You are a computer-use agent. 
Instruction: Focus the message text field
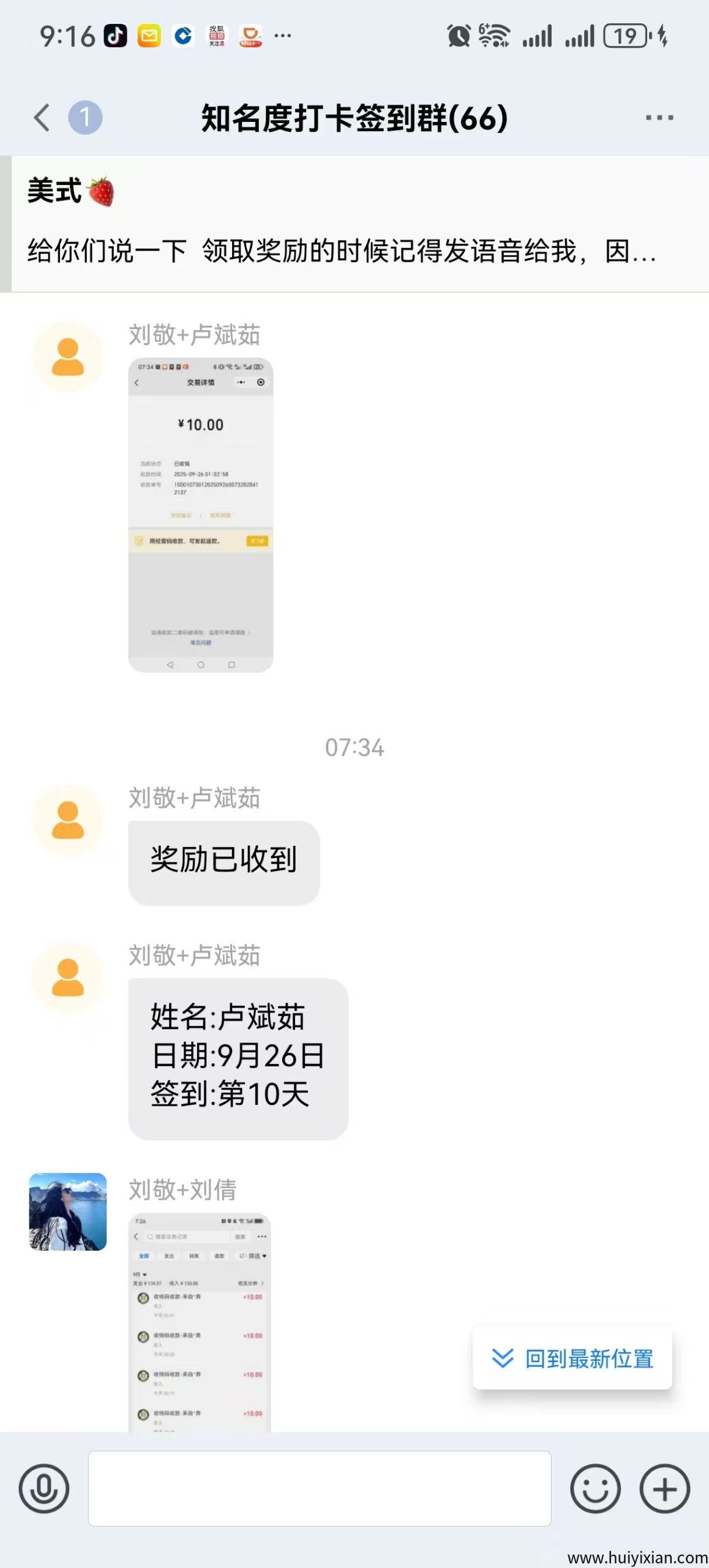click(319, 1488)
